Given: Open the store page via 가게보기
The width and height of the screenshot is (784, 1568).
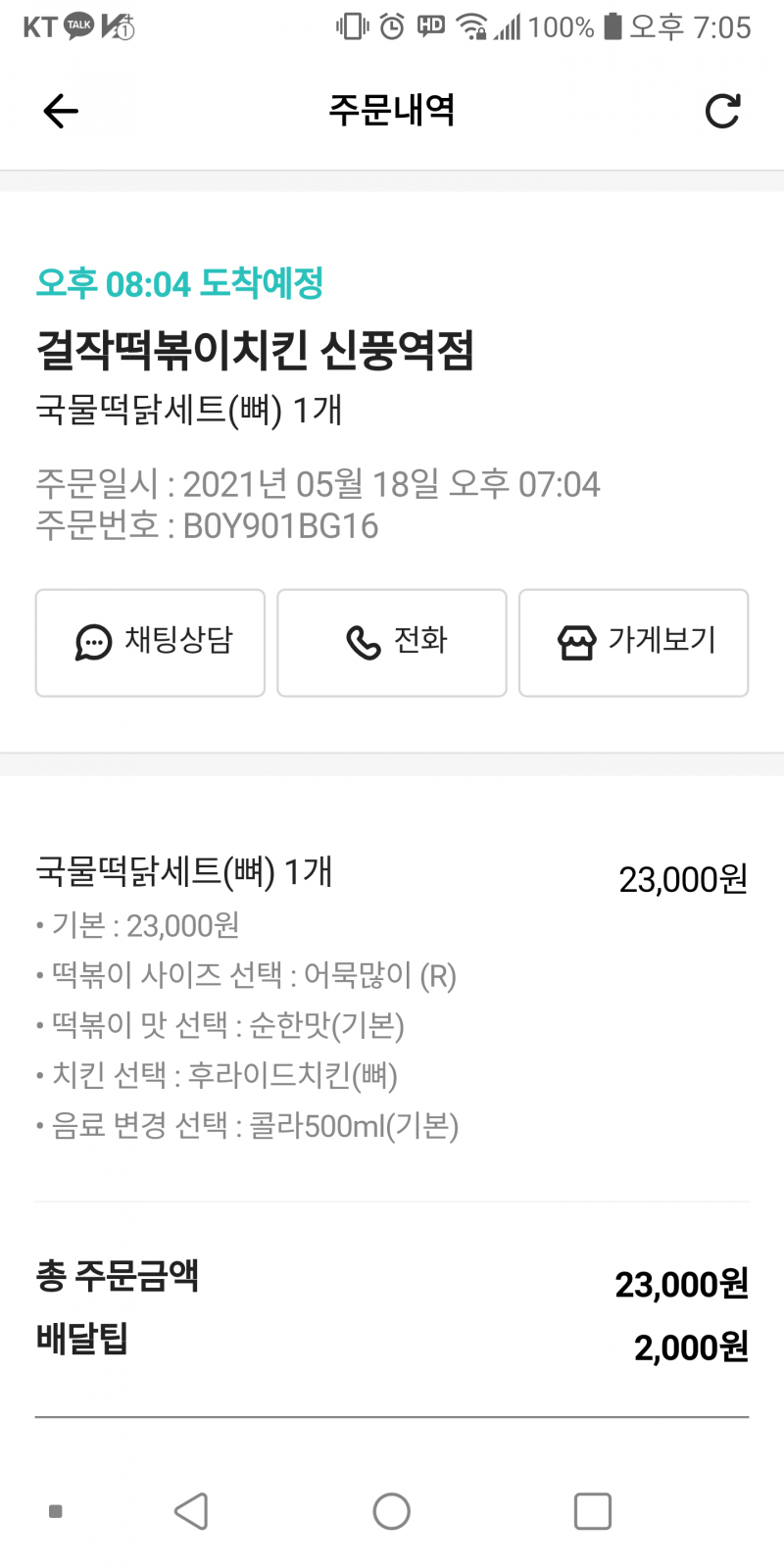Looking at the screenshot, I should point(633,643).
